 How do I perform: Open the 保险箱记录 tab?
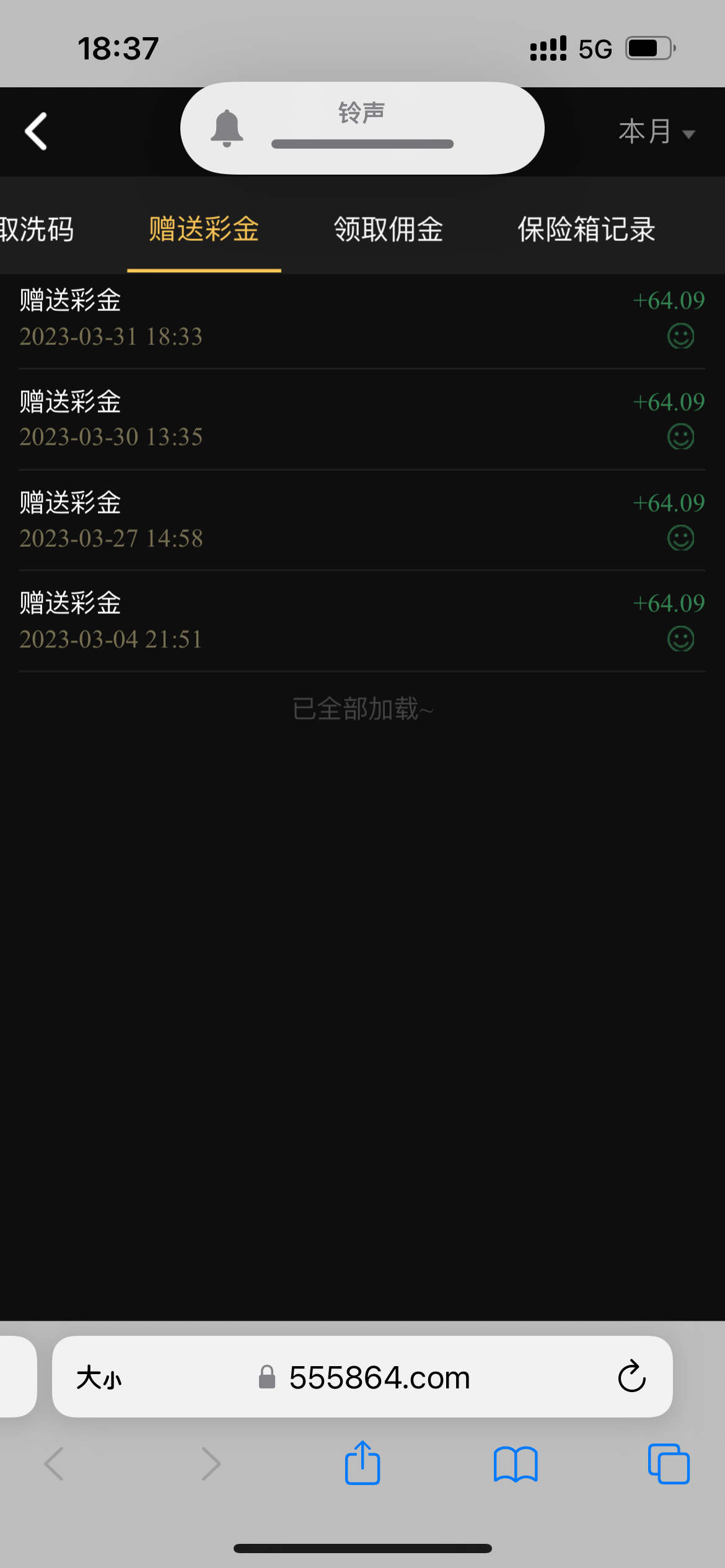click(x=586, y=230)
